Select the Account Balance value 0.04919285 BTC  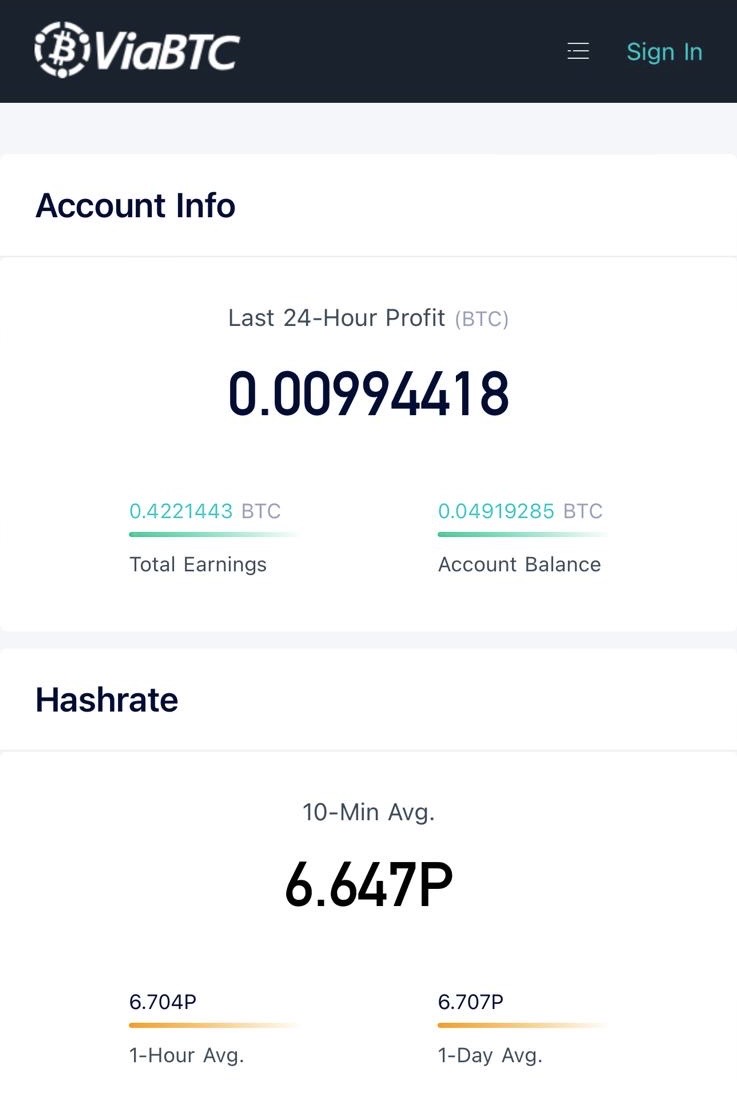click(518, 511)
